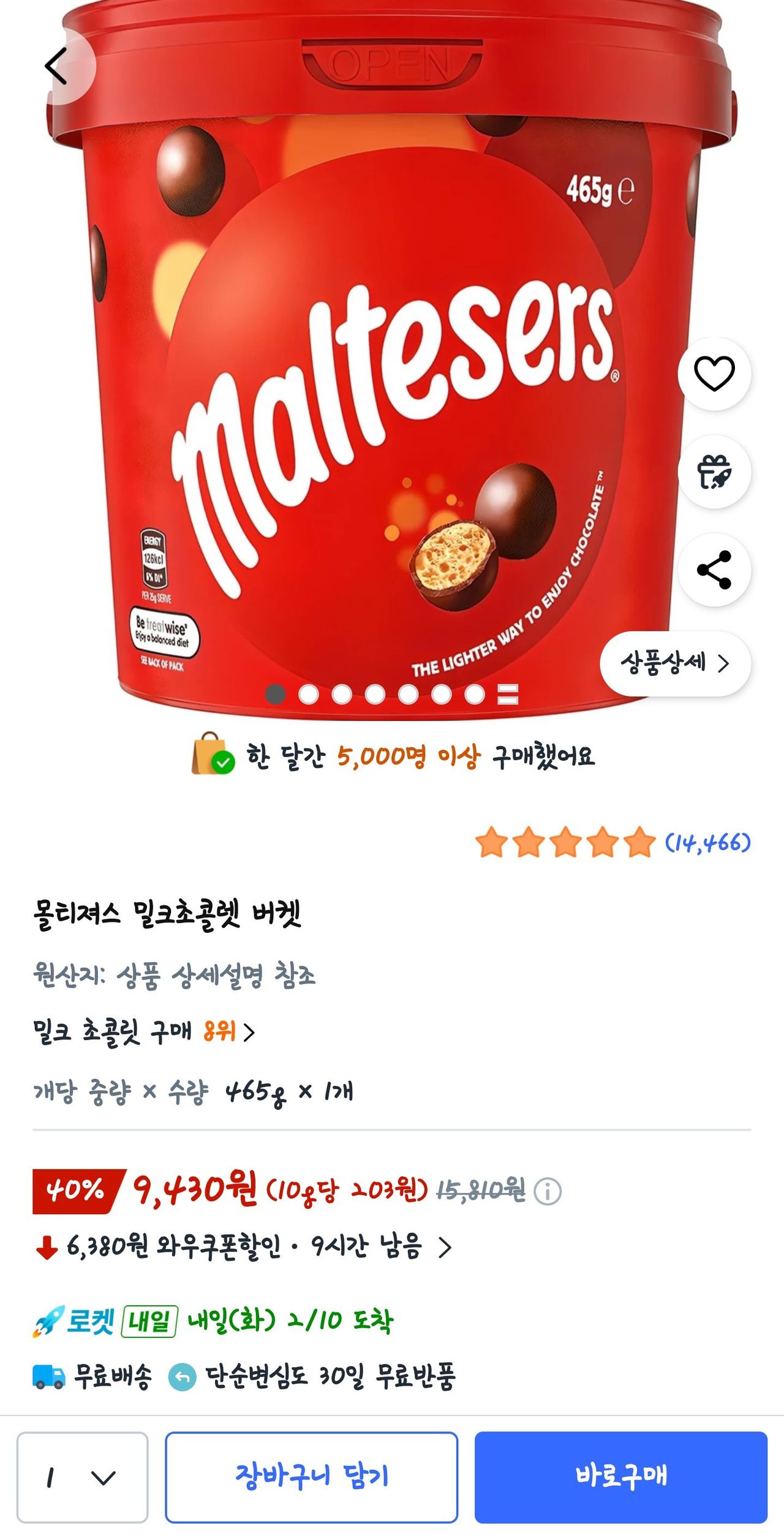Image resolution: width=784 pixels, height=1540 pixels.
Task: Show price info next to 15,810원
Action: [547, 1191]
